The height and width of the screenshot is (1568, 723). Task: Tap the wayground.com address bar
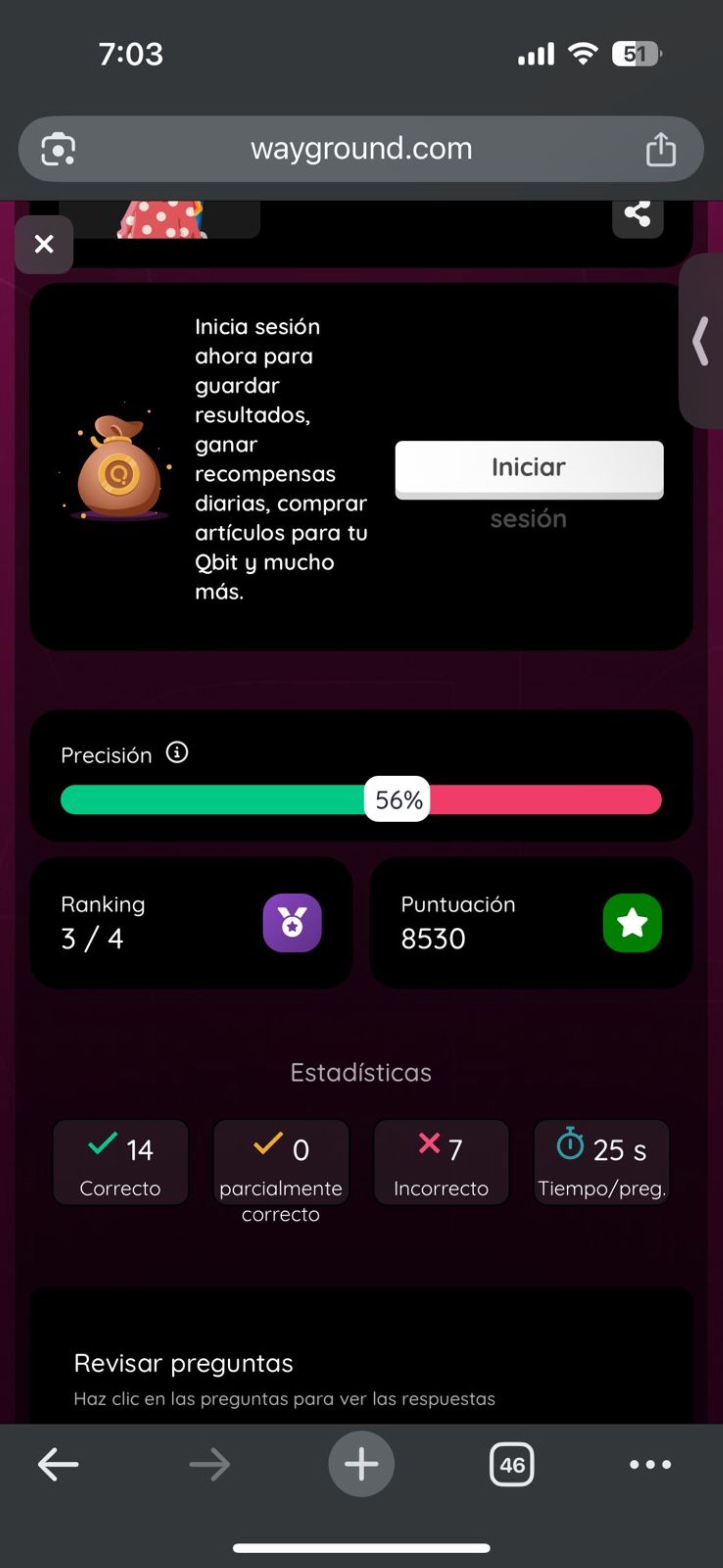361,148
